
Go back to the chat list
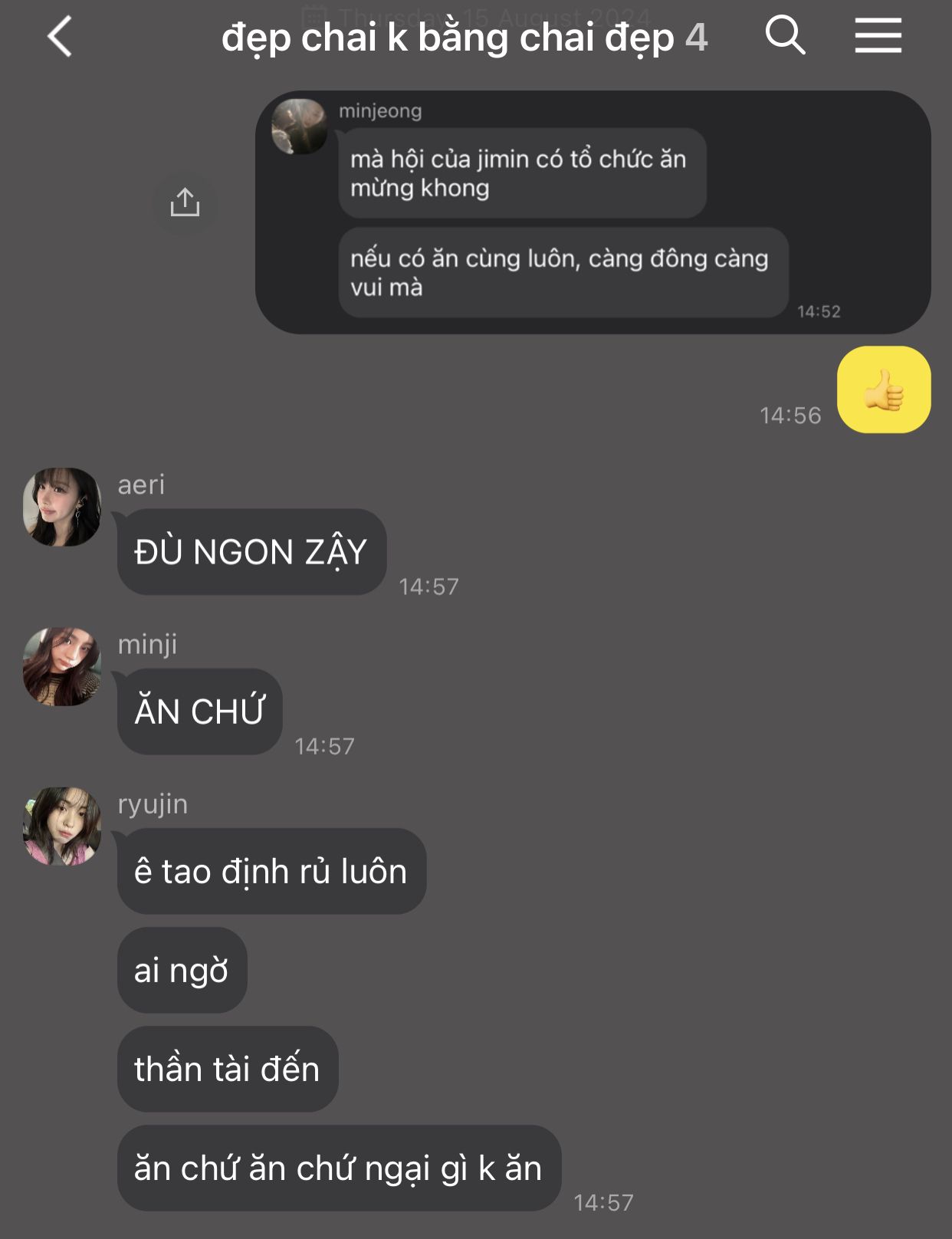(x=60, y=37)
